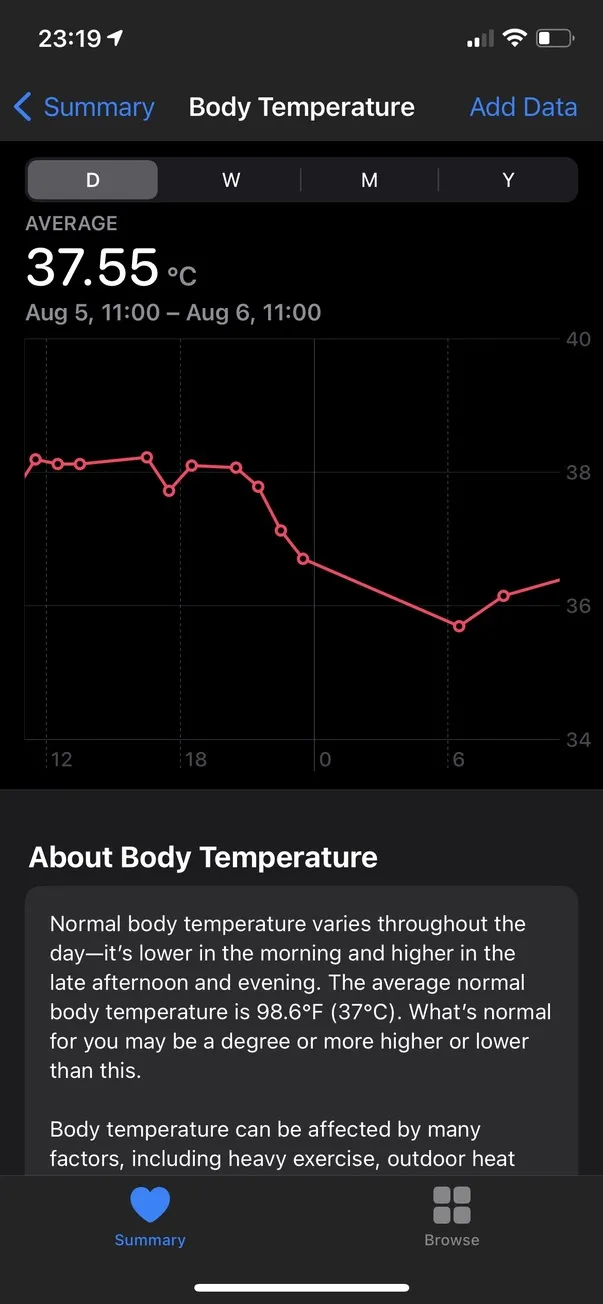This screenshot has width=603, height=1304.
Task: Switch to the Y (year) view
Action: [508, 180]
